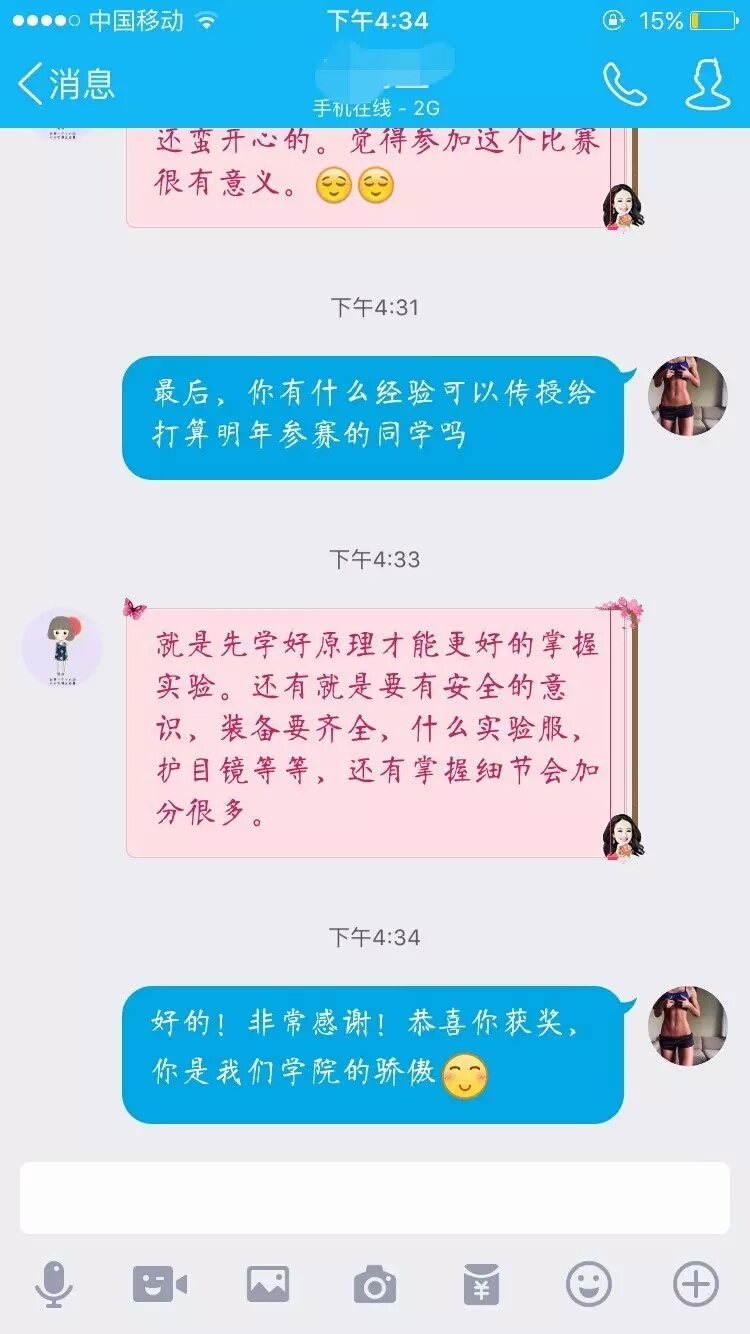Start a video call
Image resolution: width=750 pixels, height=1334 pixels.
point(160,1283)
